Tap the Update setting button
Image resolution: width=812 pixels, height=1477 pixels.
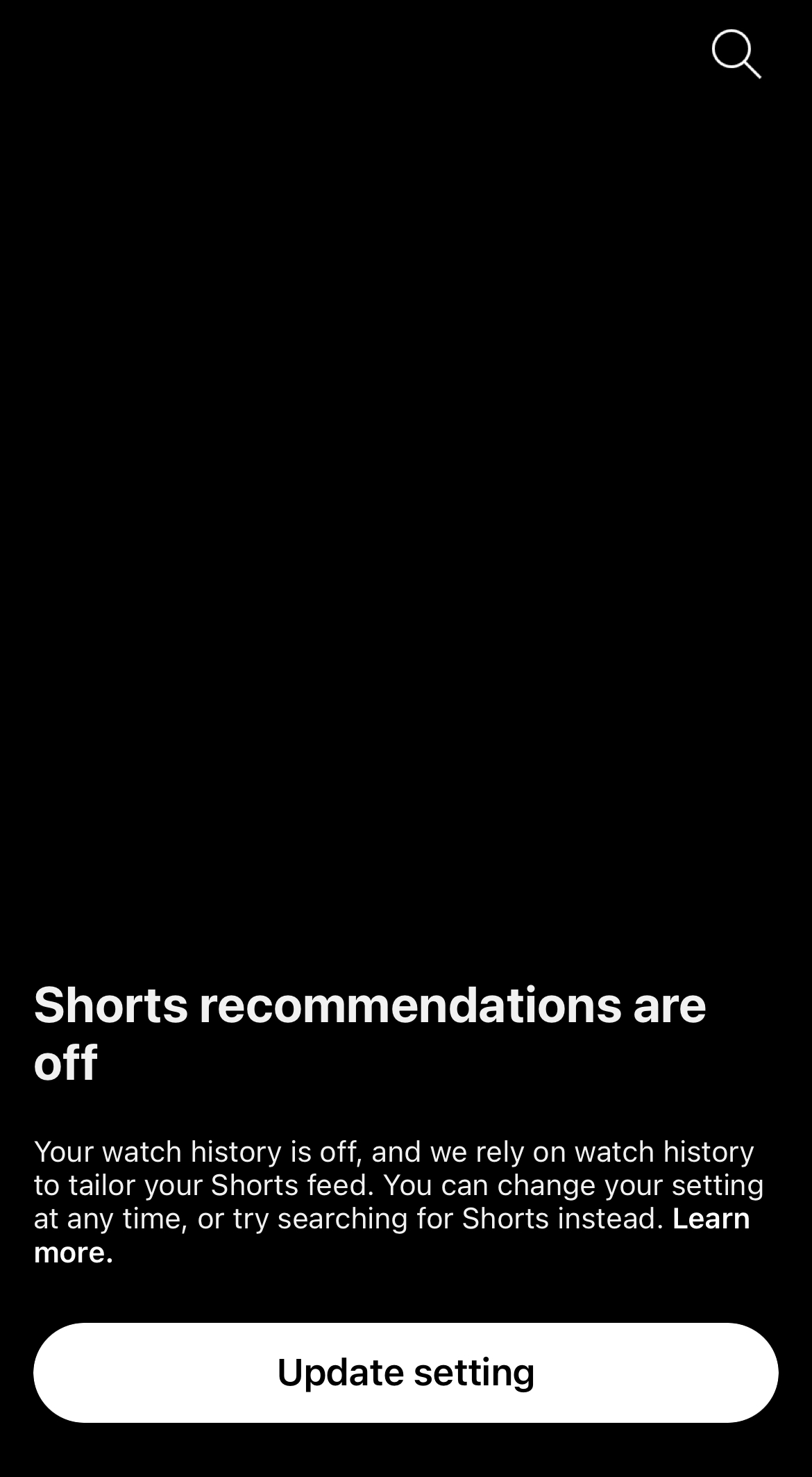coord(406,1372)
